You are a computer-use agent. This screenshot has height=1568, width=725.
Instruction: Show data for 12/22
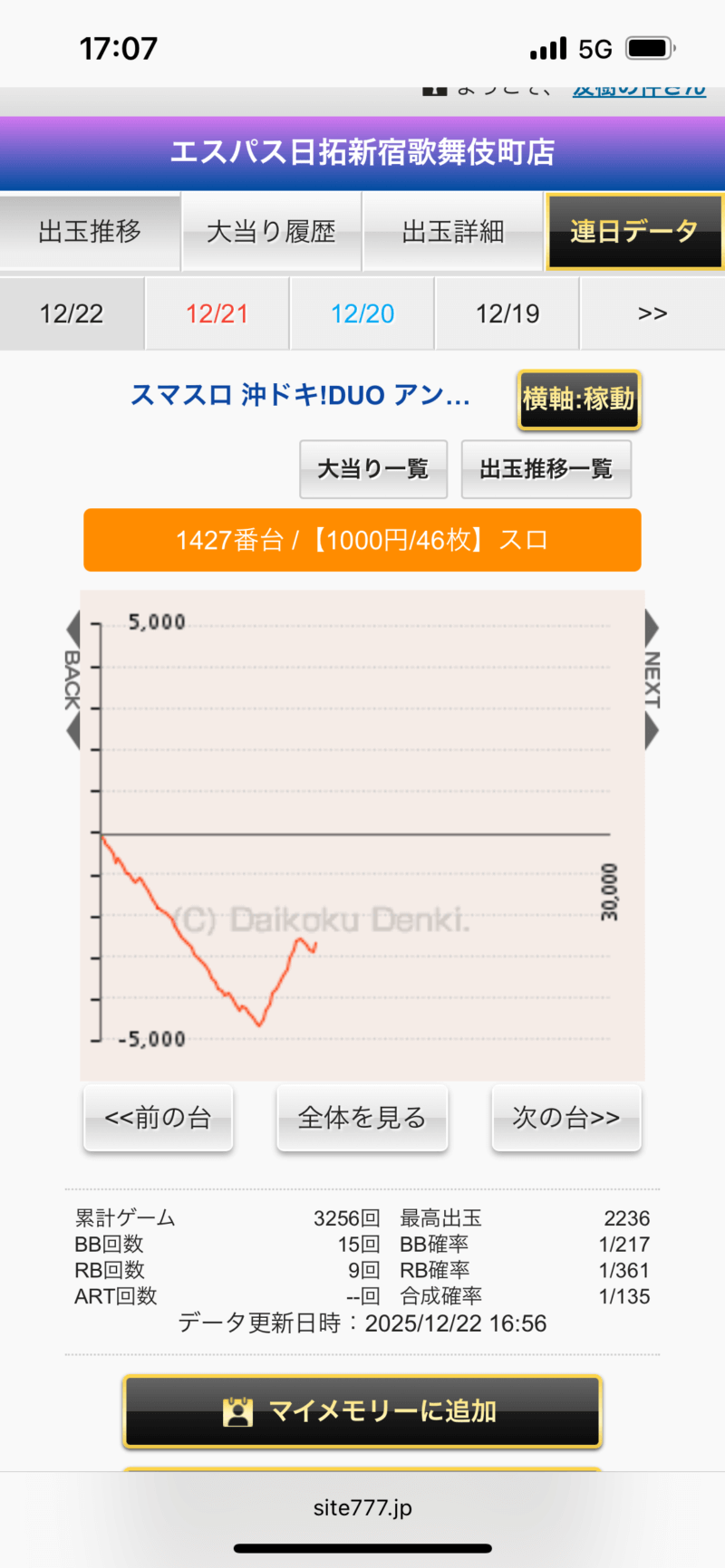(72, 314)
